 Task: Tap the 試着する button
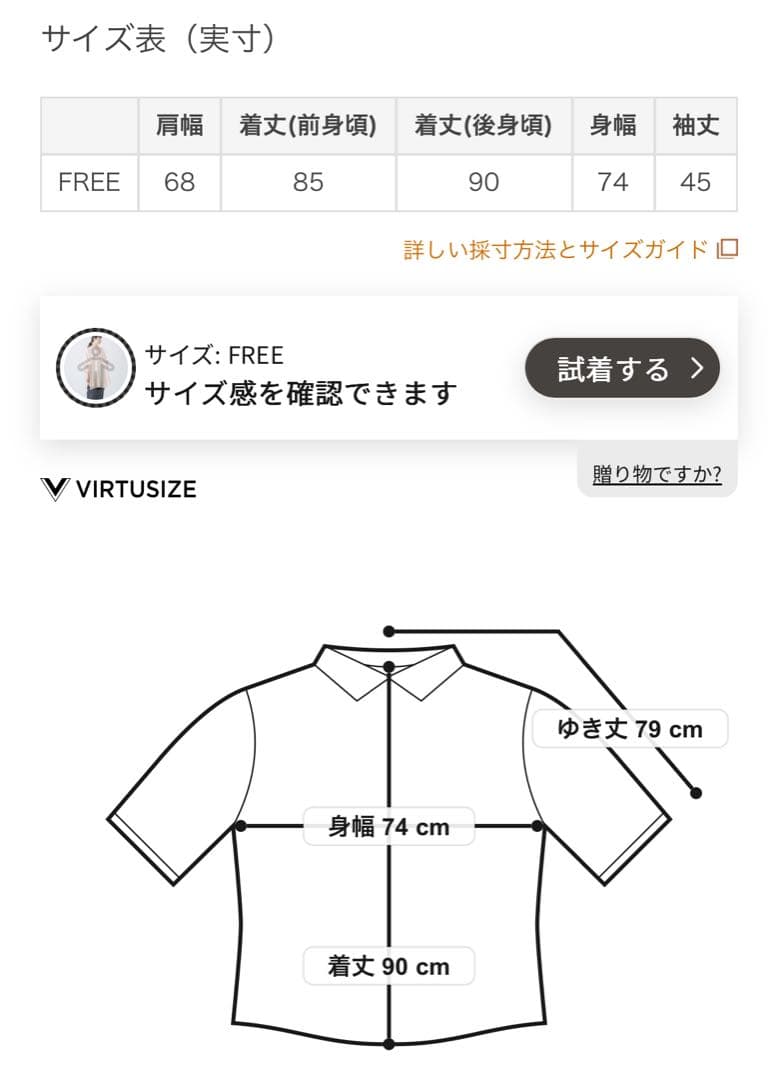(622, 369)
